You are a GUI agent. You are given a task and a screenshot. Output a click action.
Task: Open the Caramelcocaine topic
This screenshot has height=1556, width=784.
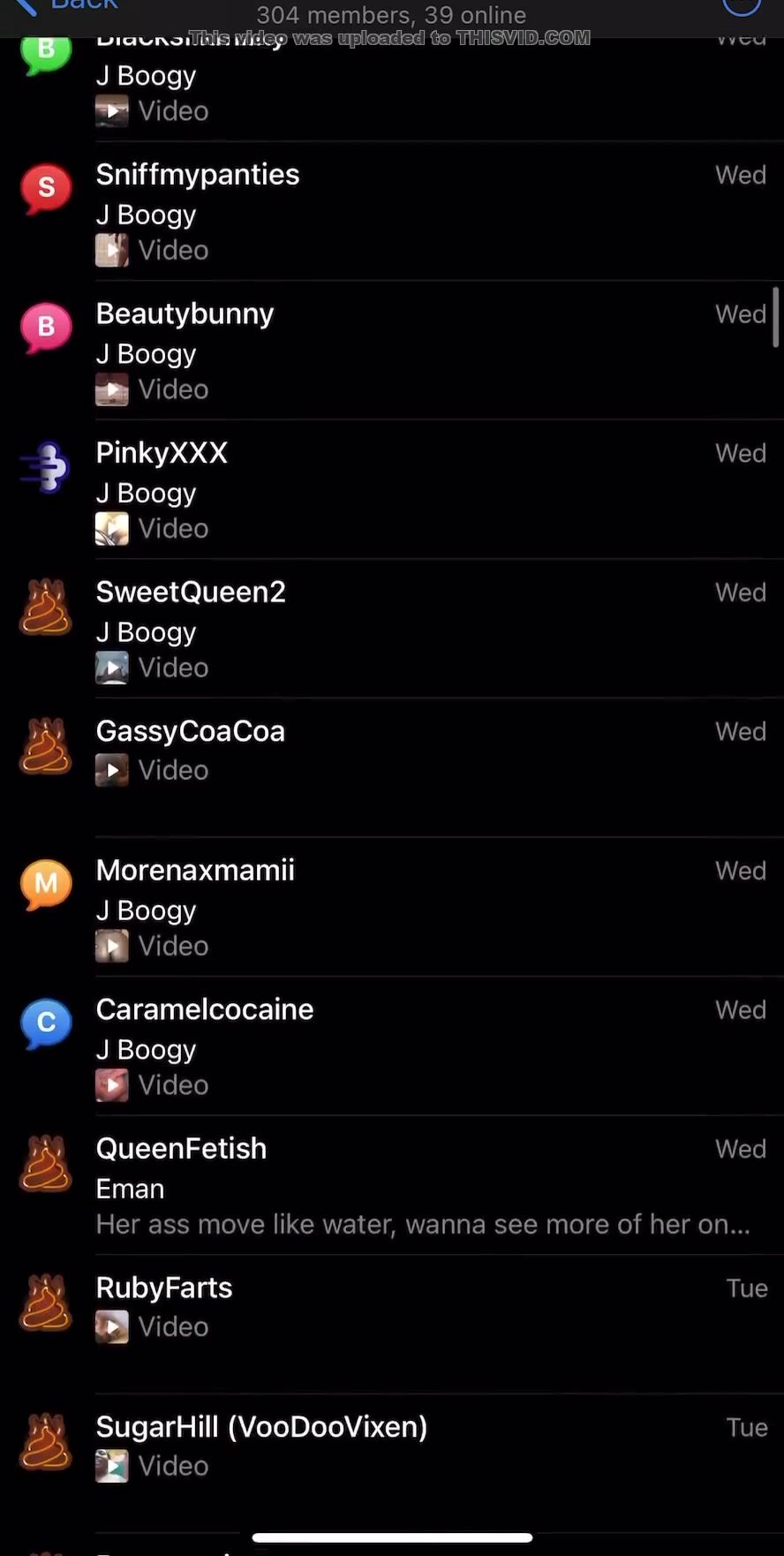392,1046
